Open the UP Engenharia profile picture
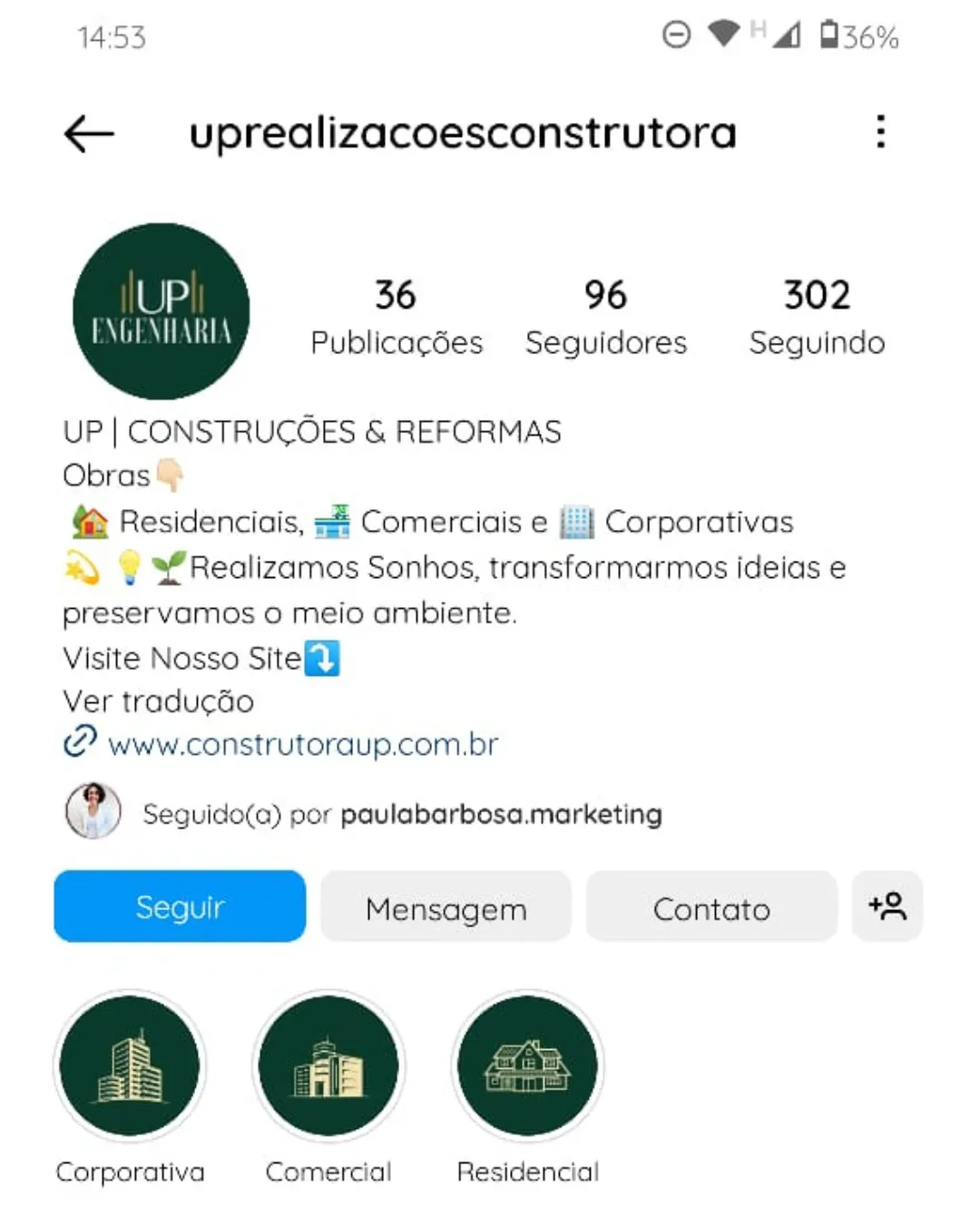 coord(162,311)
